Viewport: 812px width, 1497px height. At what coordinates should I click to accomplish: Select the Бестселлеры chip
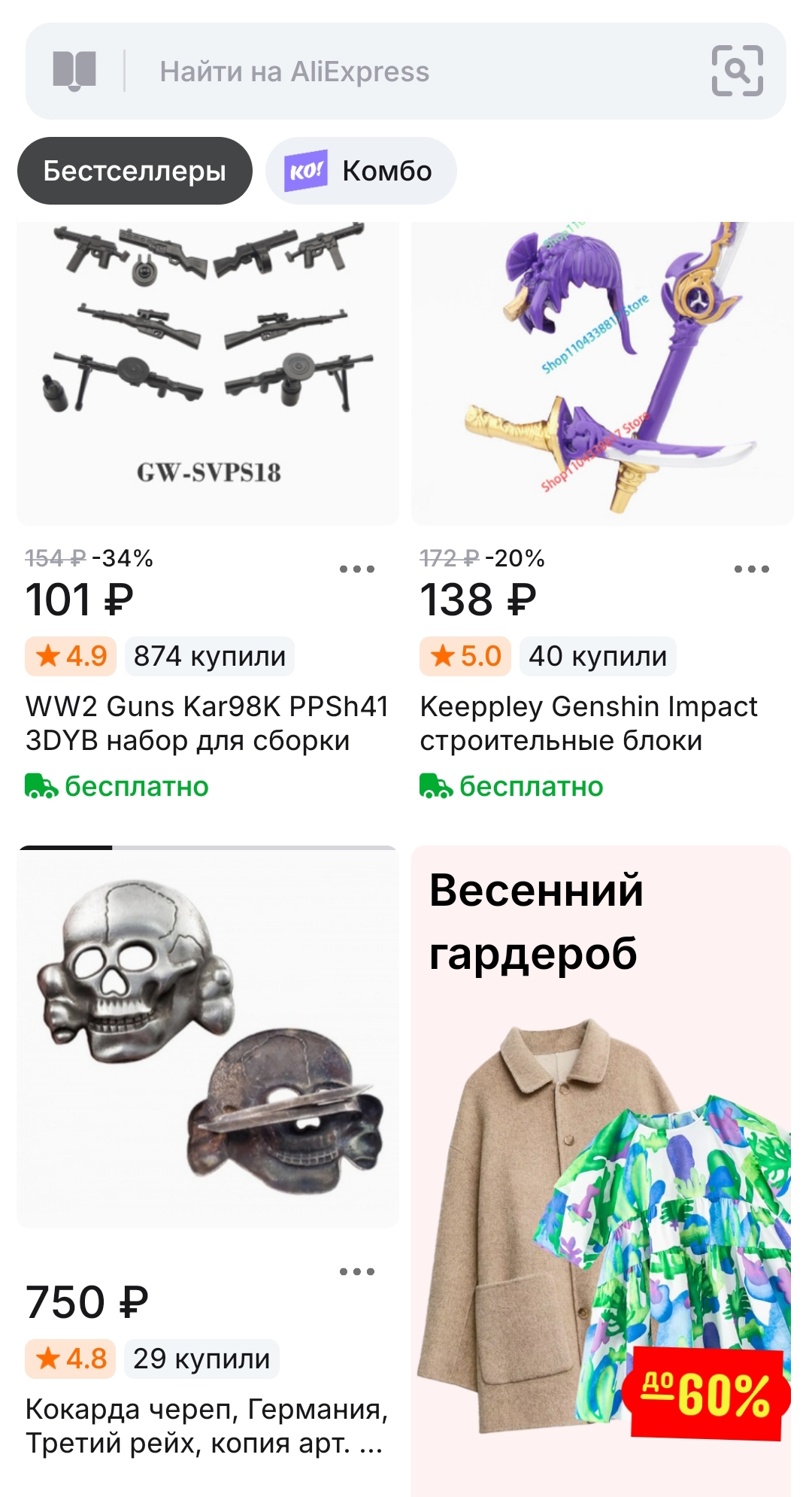pyautogui.click(x=135, y=171)
